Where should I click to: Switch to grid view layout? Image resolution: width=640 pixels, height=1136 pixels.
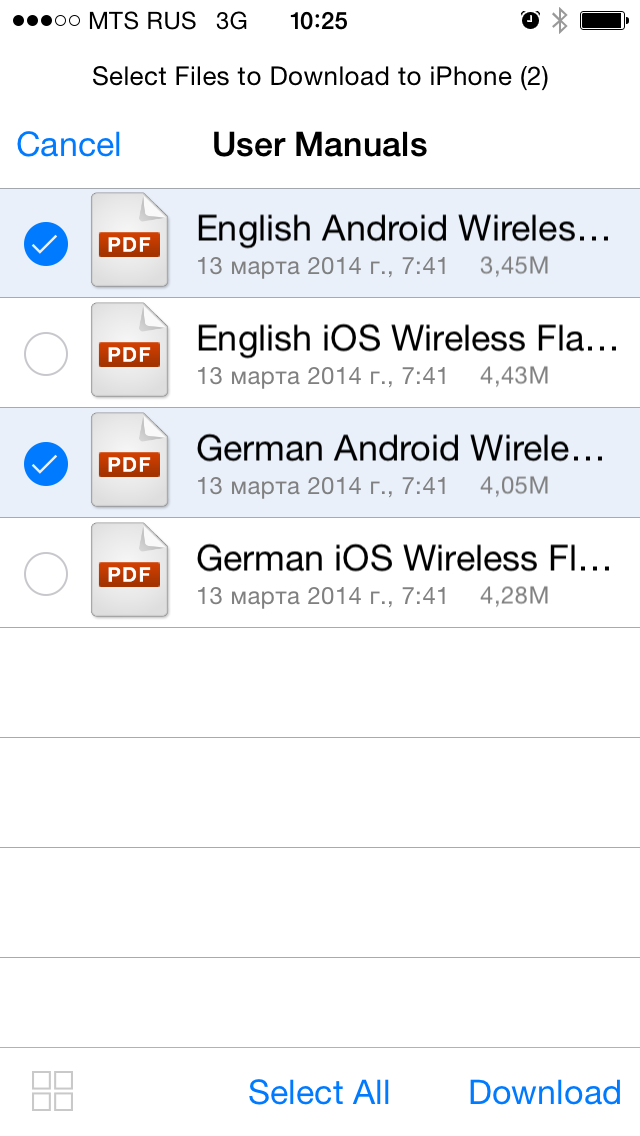53,1091
